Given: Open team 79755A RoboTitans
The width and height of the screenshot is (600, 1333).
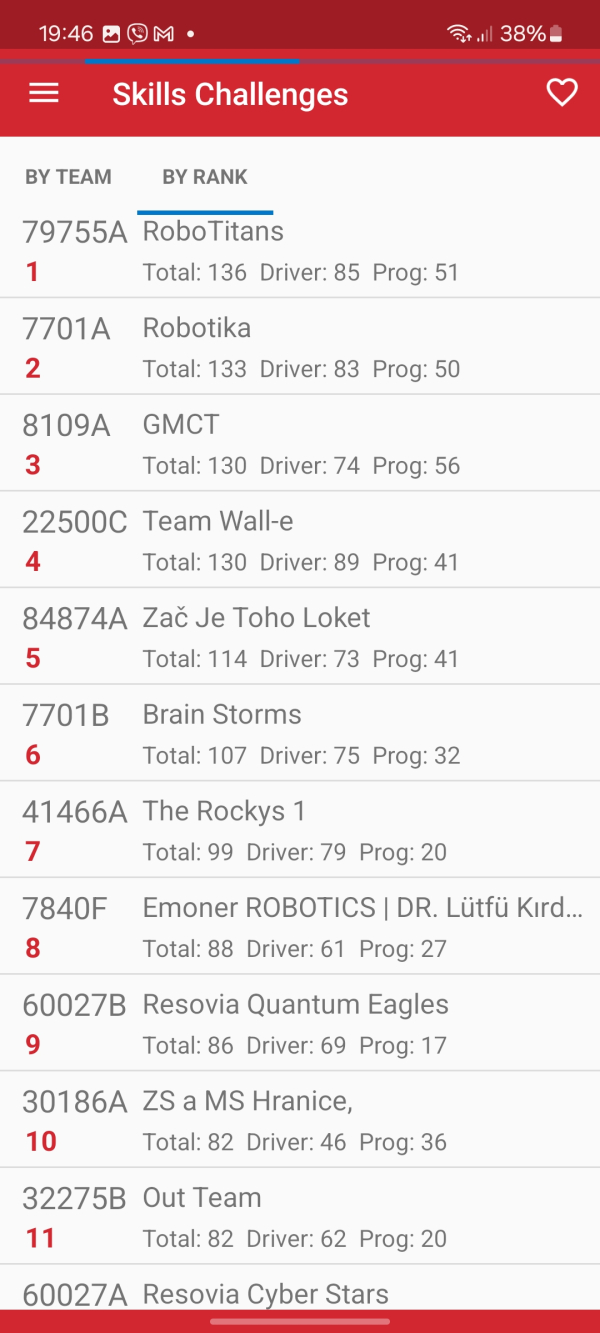Looking at the screenshot, I should 300,251.
